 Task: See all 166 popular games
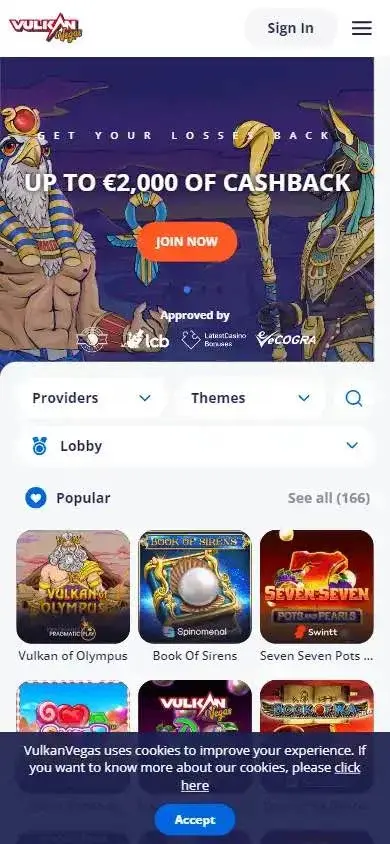(x=329, y=498)
